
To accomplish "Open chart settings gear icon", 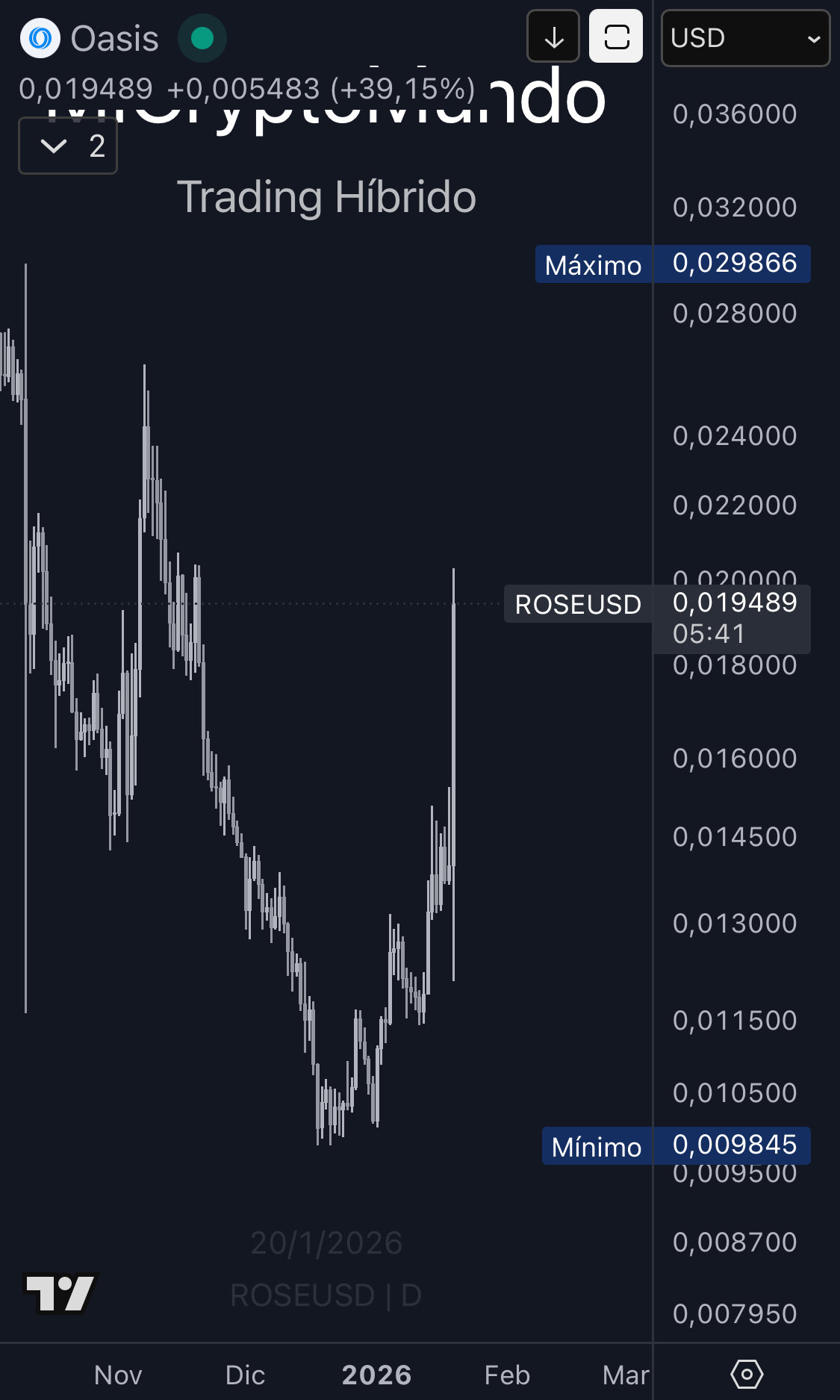I will pos(747,1373).
